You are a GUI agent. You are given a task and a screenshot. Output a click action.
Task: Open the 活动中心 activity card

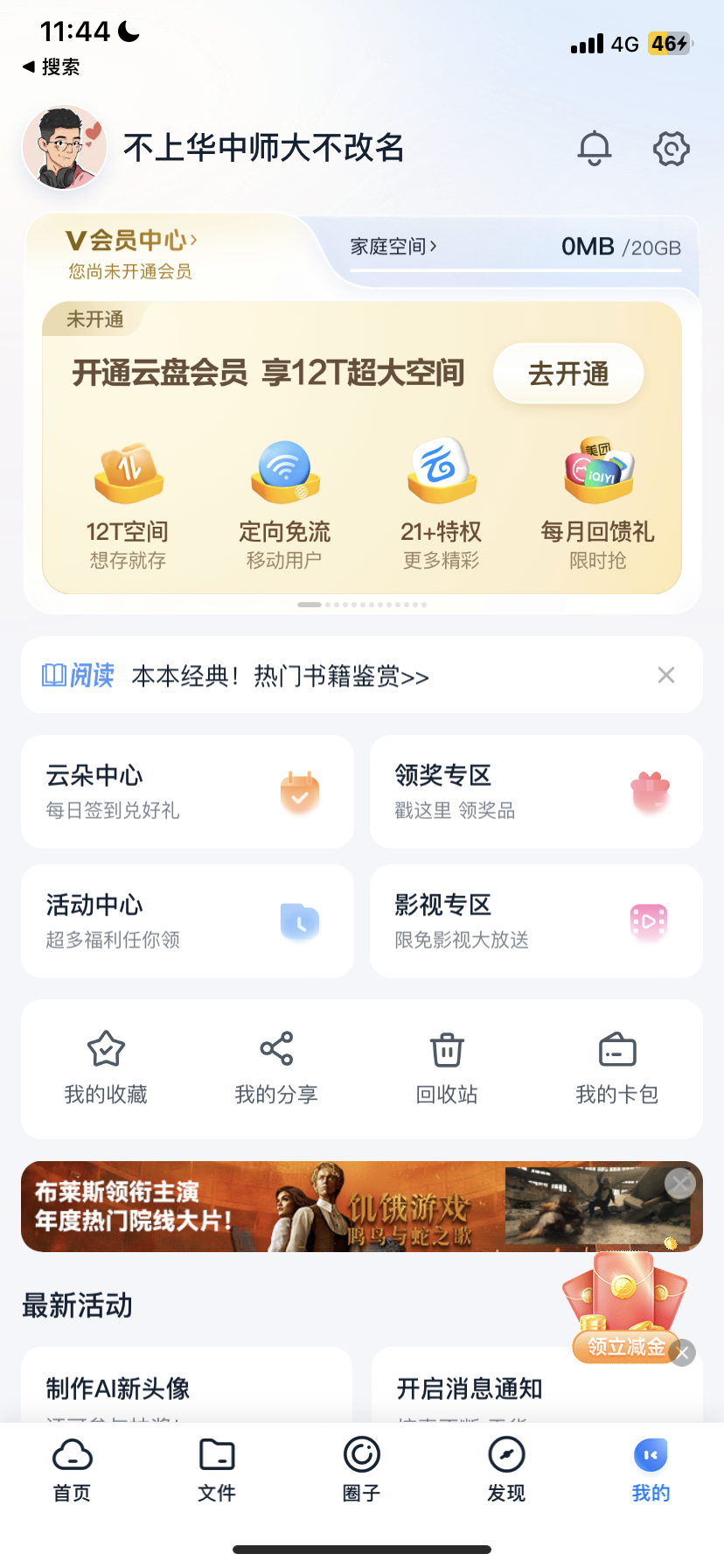187,921
